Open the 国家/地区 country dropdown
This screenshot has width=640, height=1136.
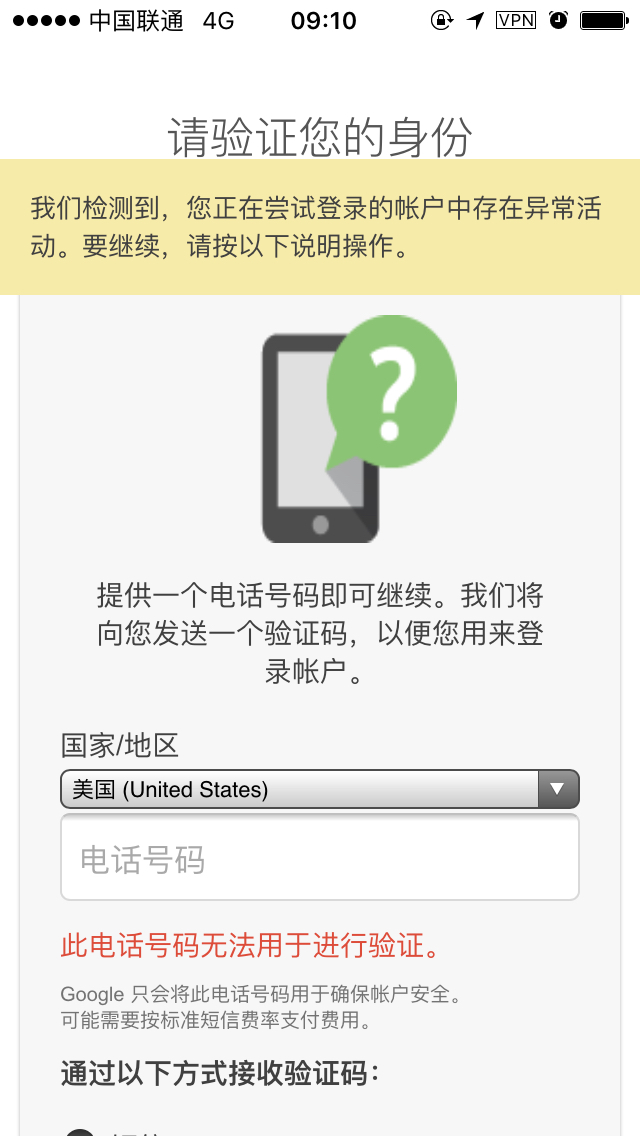(320, 789)
